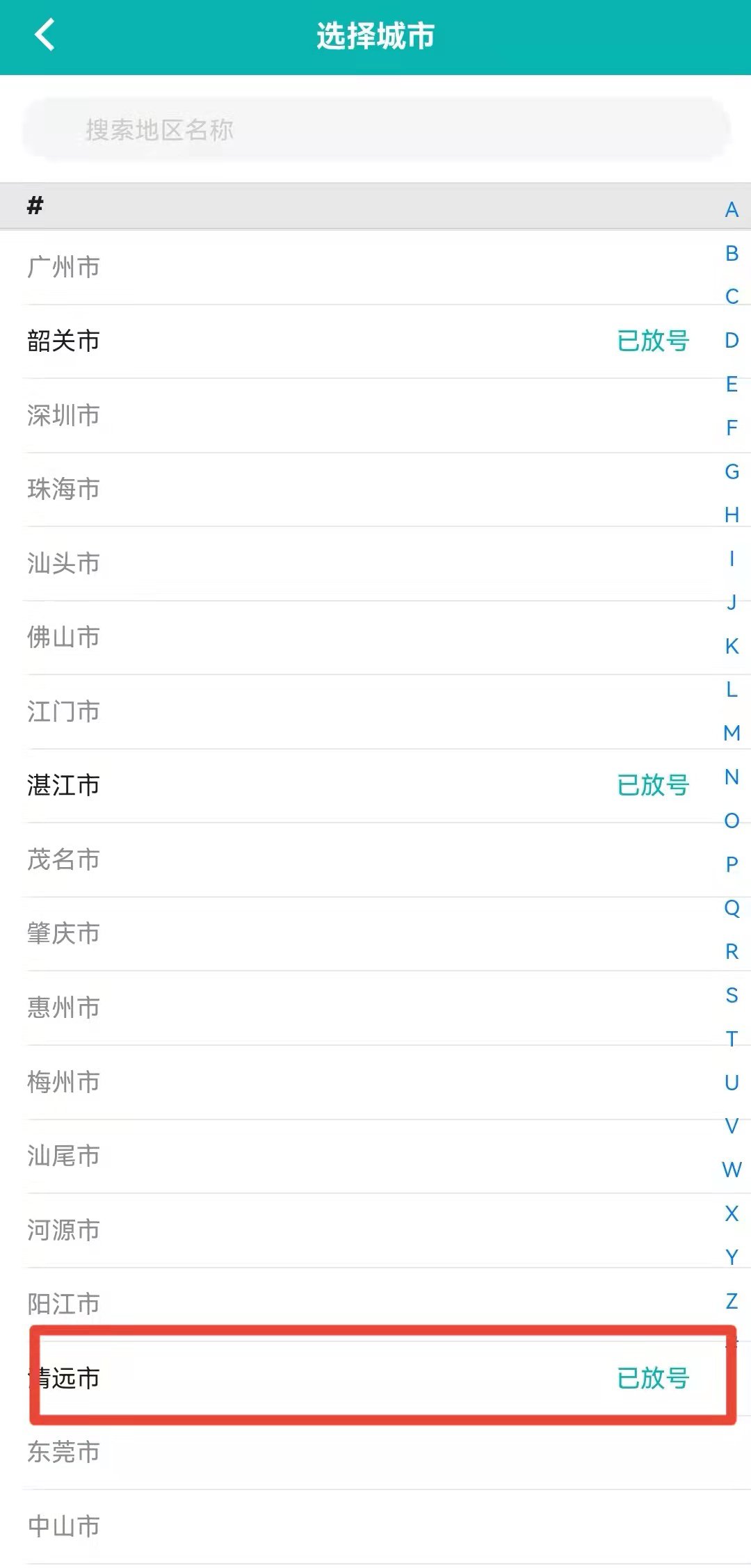
Task: Tap the 搜索地区名称 search field
Action: click(375, 129)
